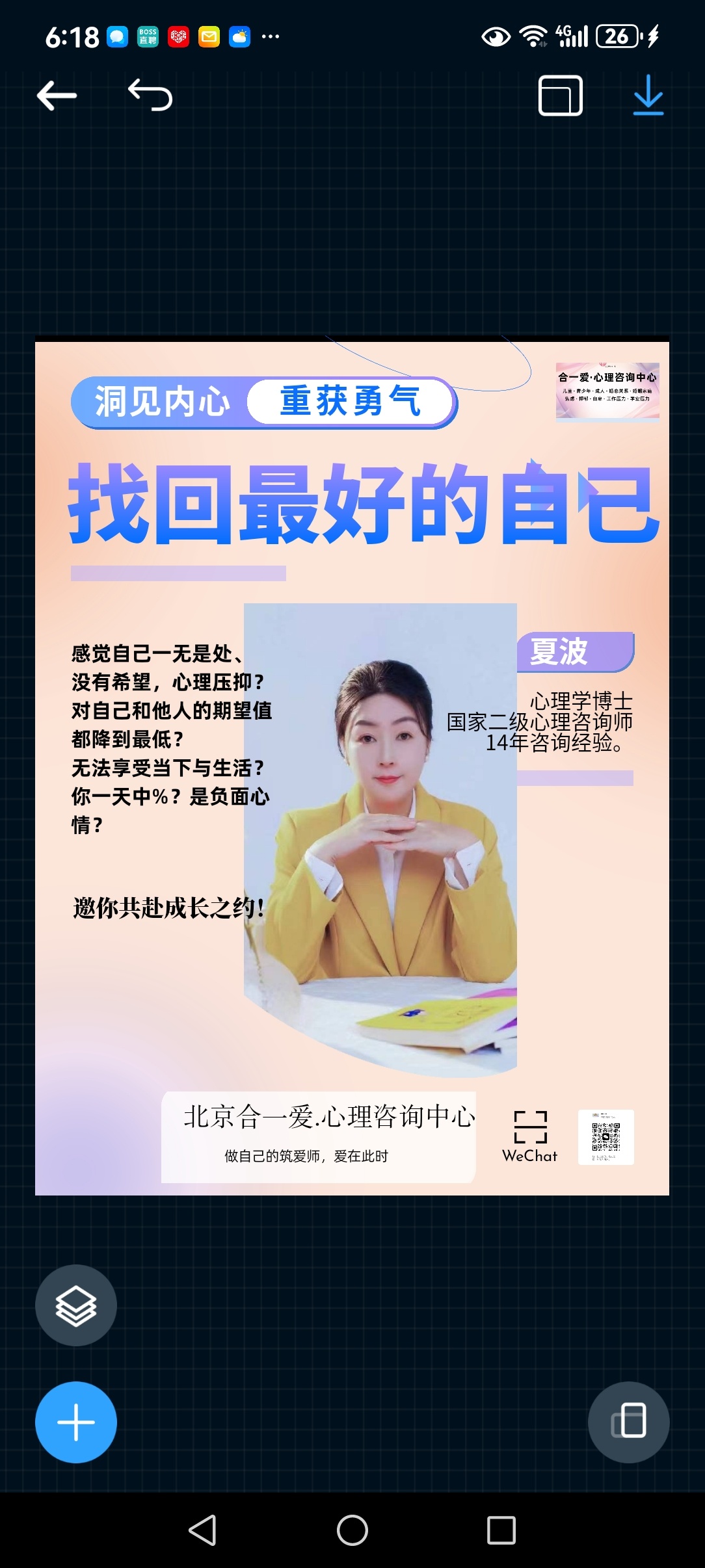Screen dimensions: 705x1568
Task: Add a new element with the plus button
Action: point(76,1422)
